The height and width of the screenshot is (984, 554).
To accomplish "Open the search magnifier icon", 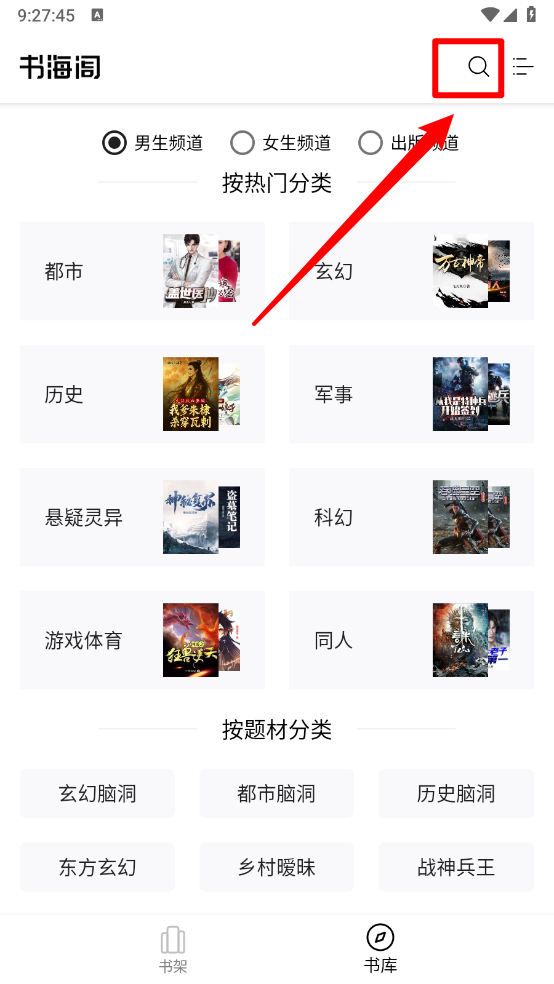I will (x=479, y=67).
